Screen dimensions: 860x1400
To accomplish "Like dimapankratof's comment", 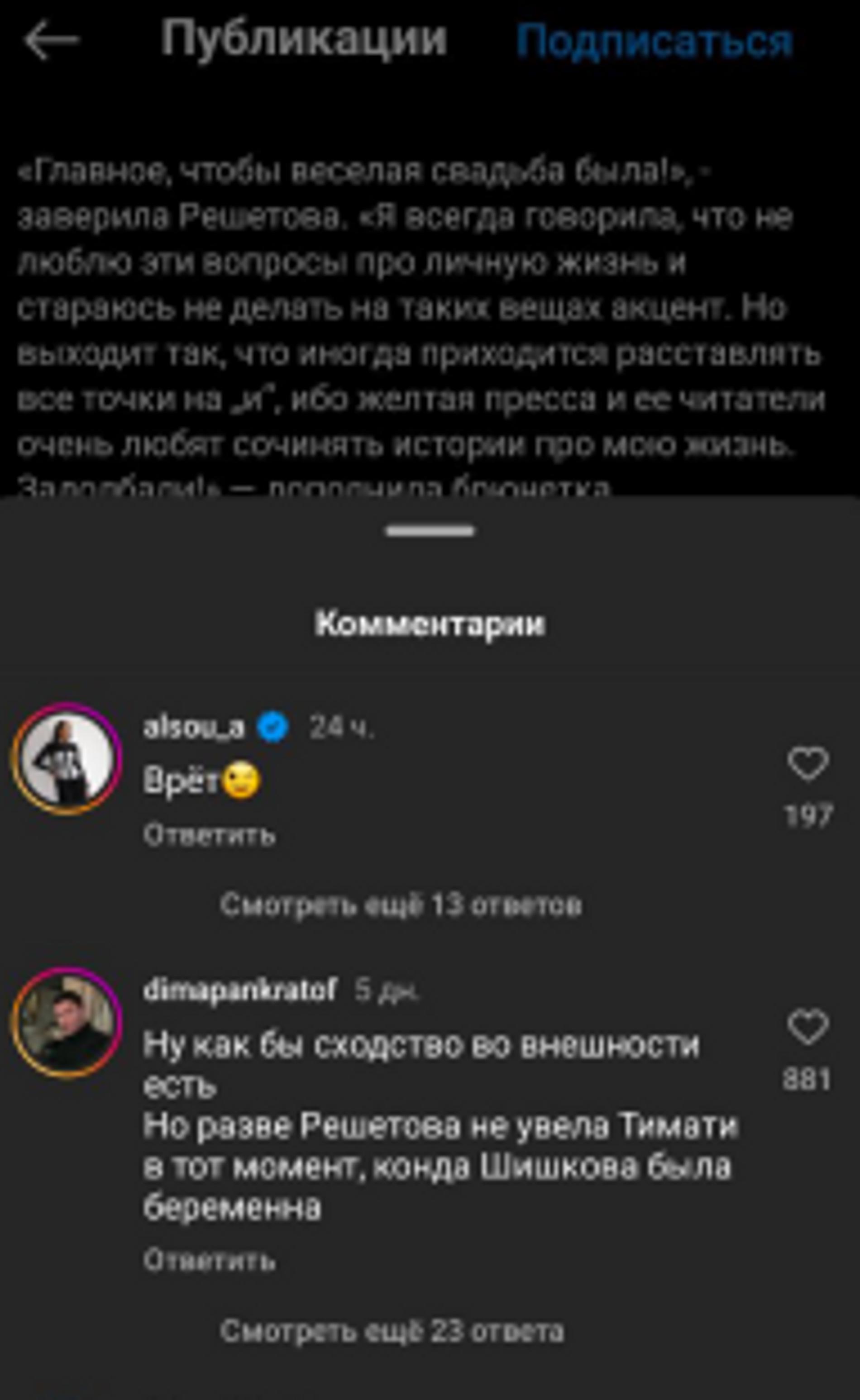I will [808, 1027].
